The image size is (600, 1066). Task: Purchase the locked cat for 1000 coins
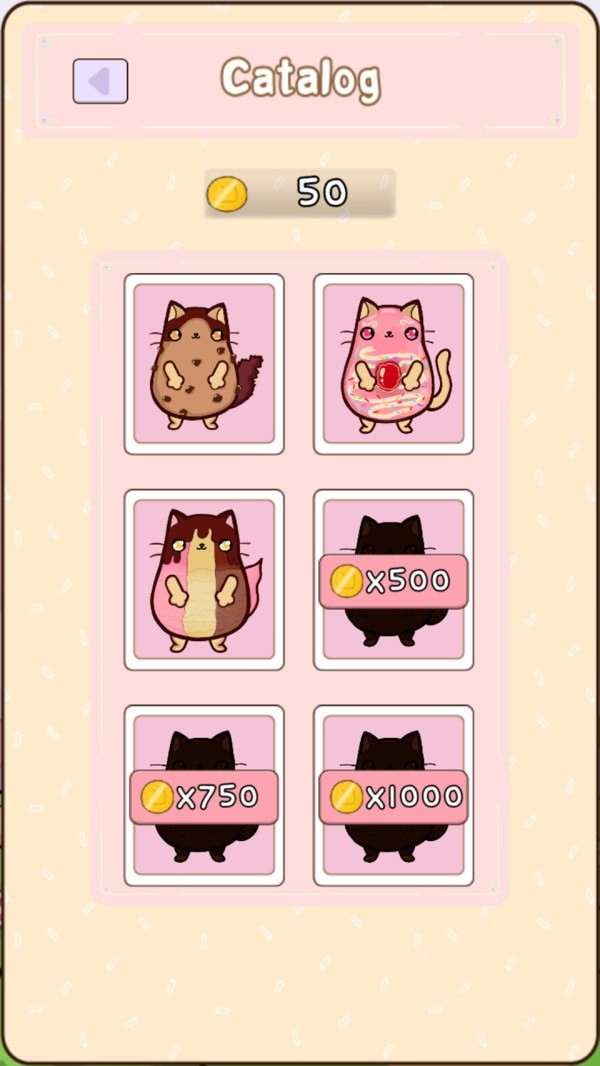(x=393, y=797)
